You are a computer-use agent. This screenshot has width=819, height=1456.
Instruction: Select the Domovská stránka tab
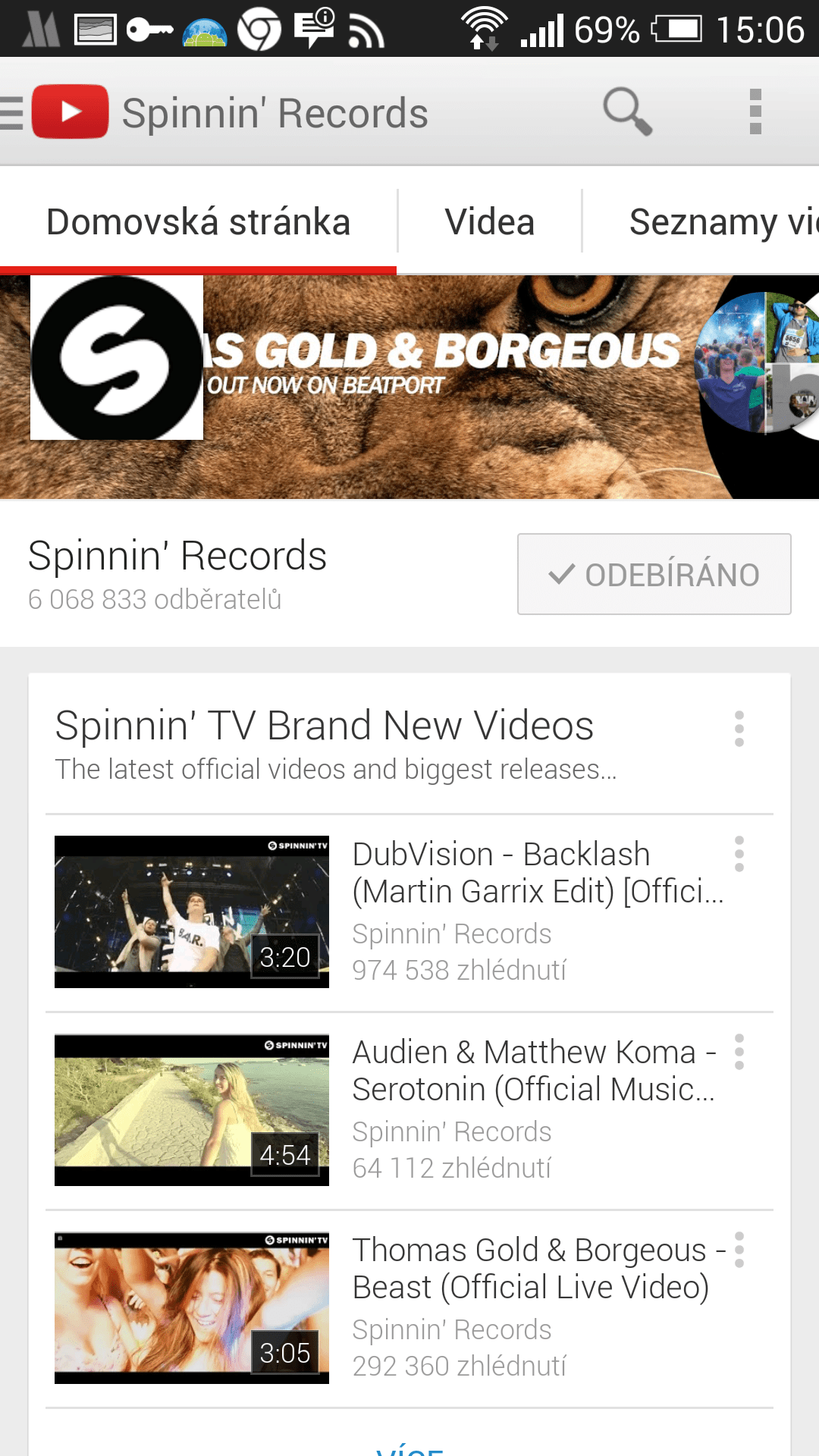pos(198,222)
